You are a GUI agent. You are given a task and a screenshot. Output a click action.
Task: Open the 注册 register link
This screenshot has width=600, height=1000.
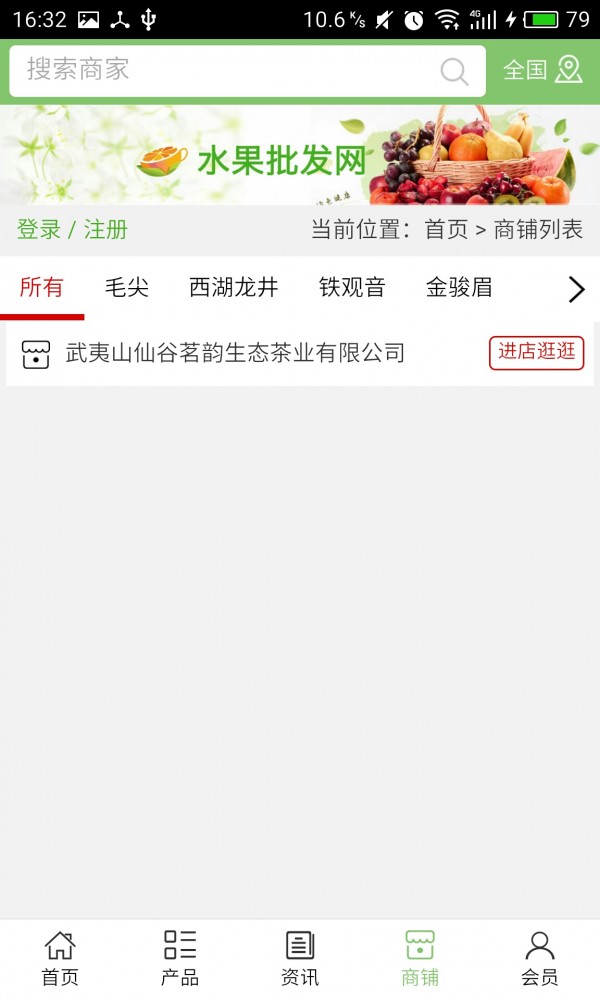(106, 229)
